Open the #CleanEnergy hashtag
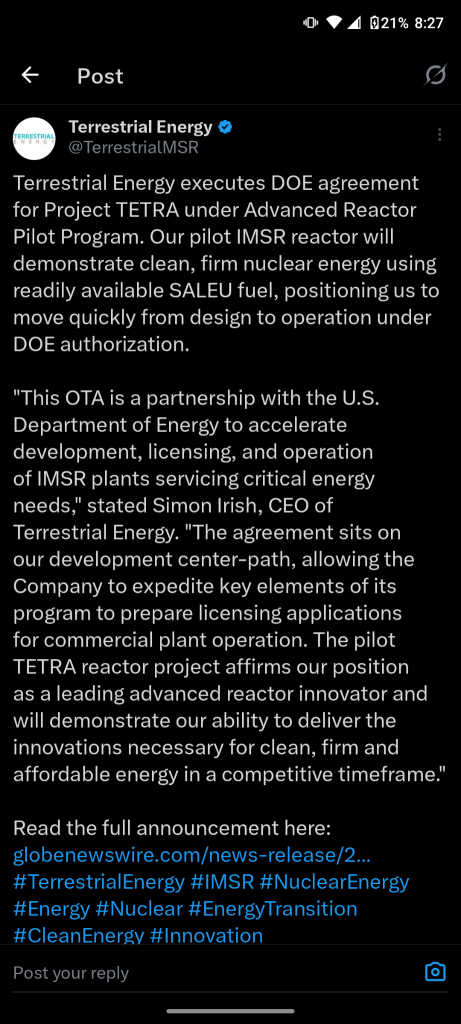 [78, 935]
